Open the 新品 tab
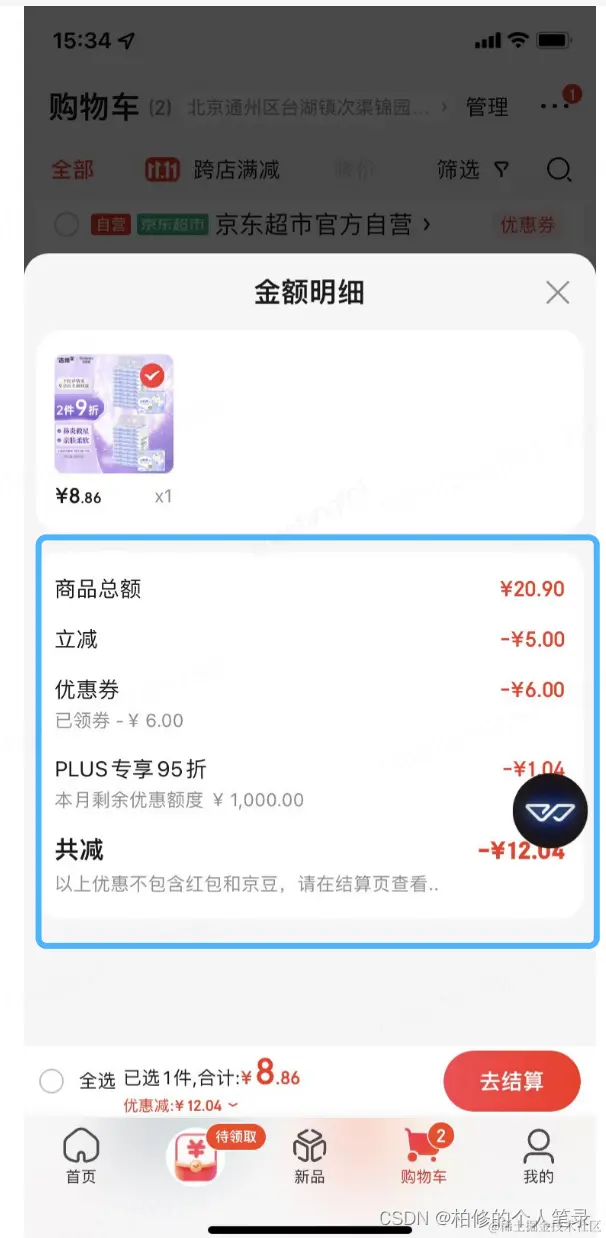This screenshot has width=606, height=1238. pyautogui.click(x=309, y=1156)
